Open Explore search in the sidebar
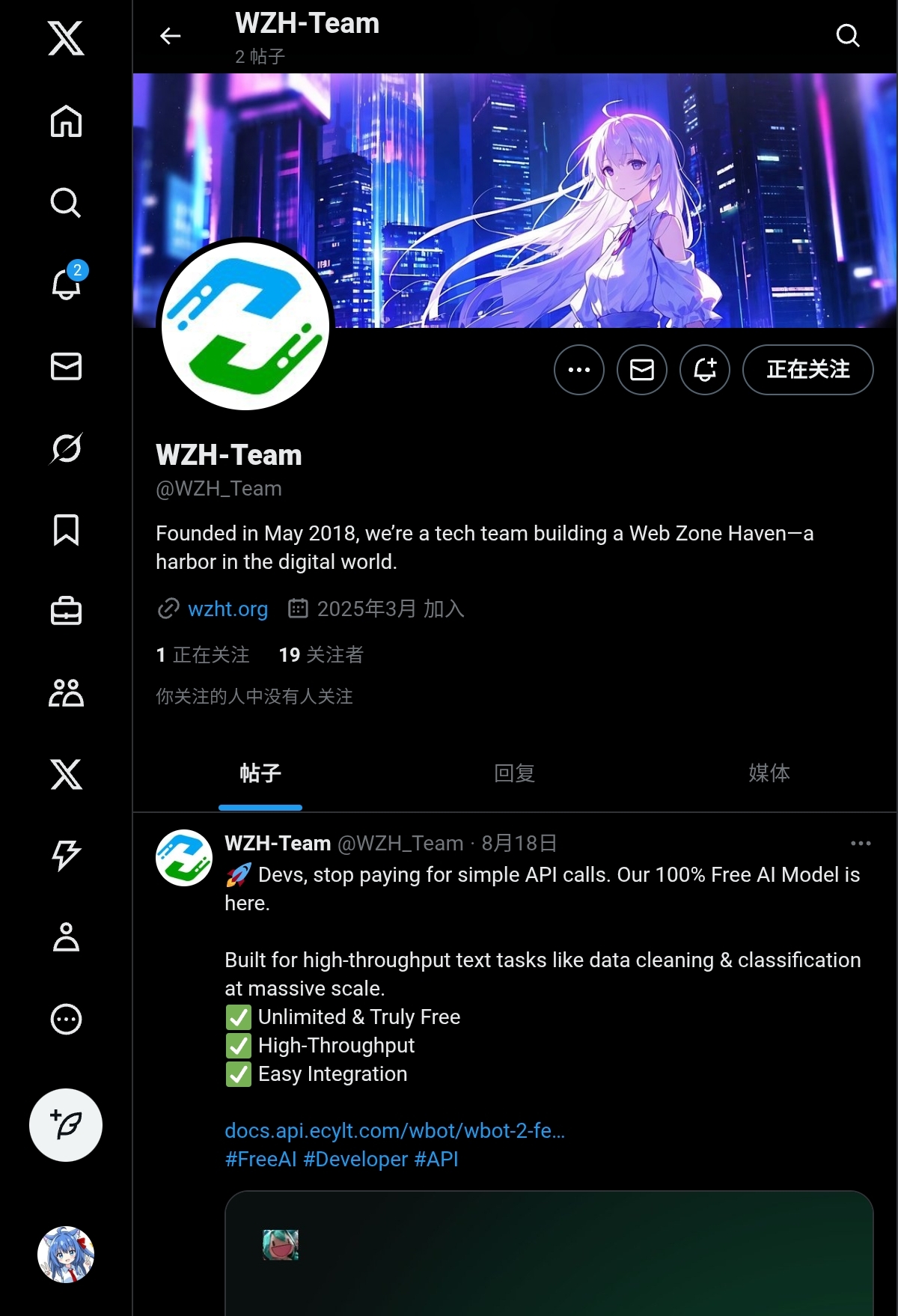The height and width of the screenshot is (1316, 898). point(66,202)
